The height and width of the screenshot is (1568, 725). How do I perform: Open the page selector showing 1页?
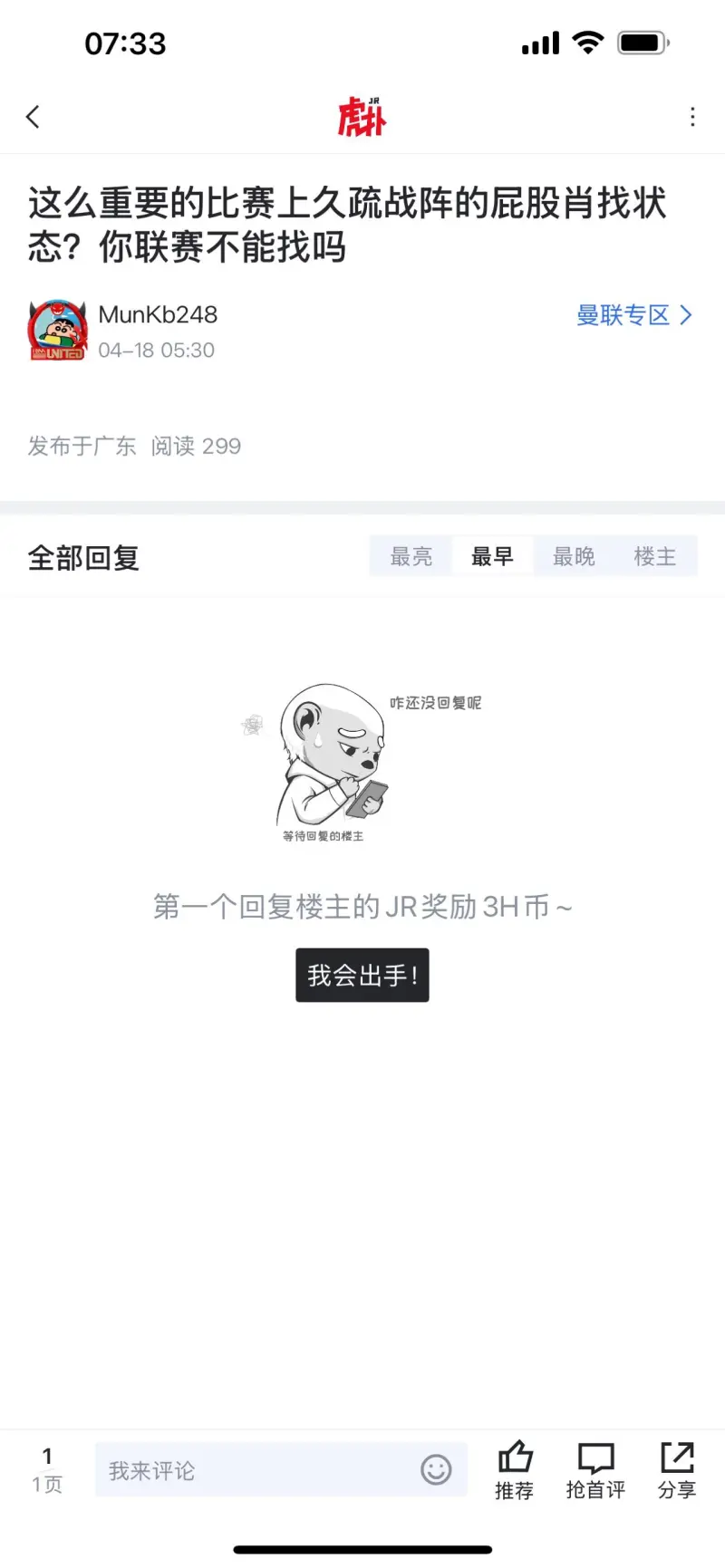[x=47, y=1470]
